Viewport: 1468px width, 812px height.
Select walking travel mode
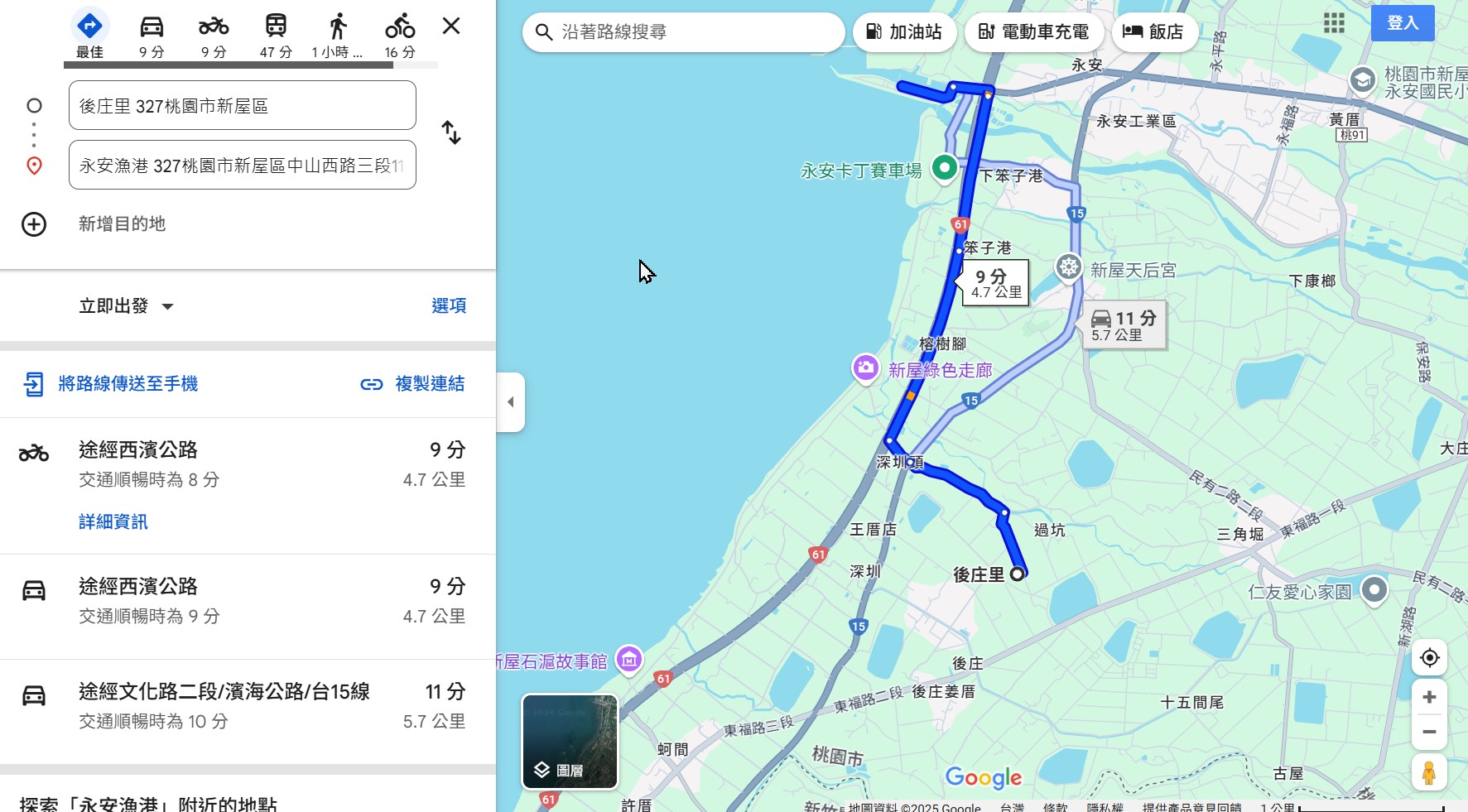(x=337, y=35)
